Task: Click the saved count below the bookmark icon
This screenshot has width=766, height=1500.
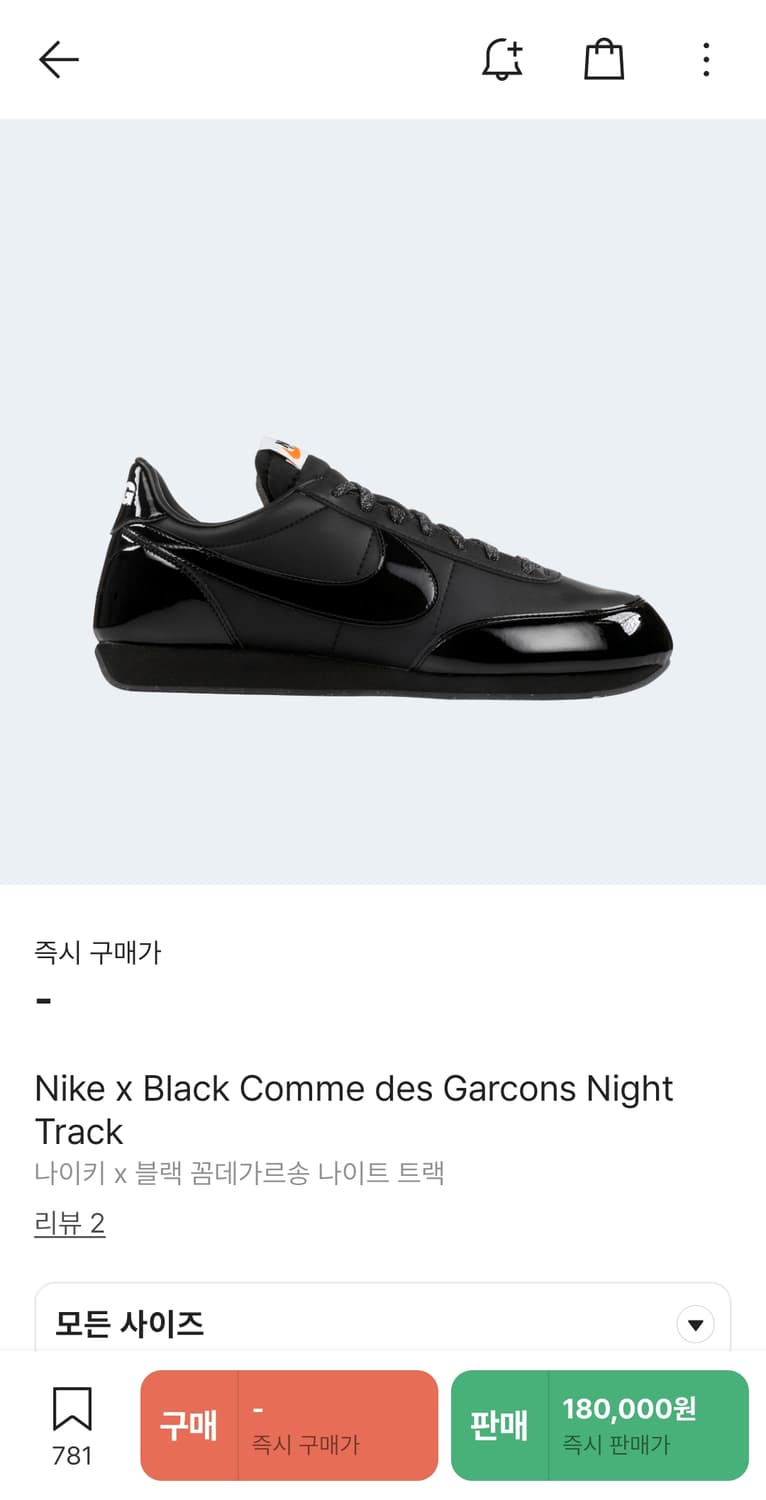Action: tap(70, 1458)
